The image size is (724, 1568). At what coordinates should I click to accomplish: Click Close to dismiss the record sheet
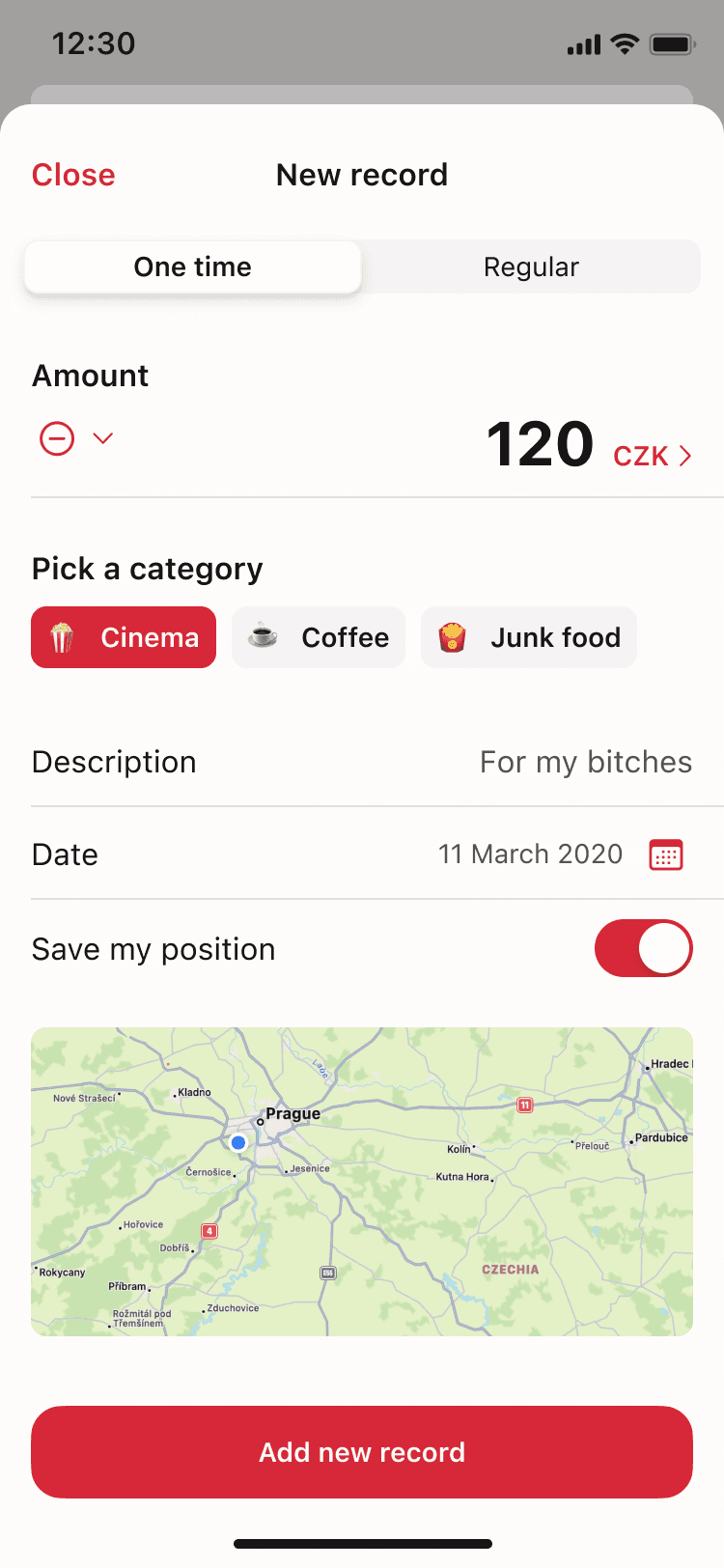tap(72, 175)
